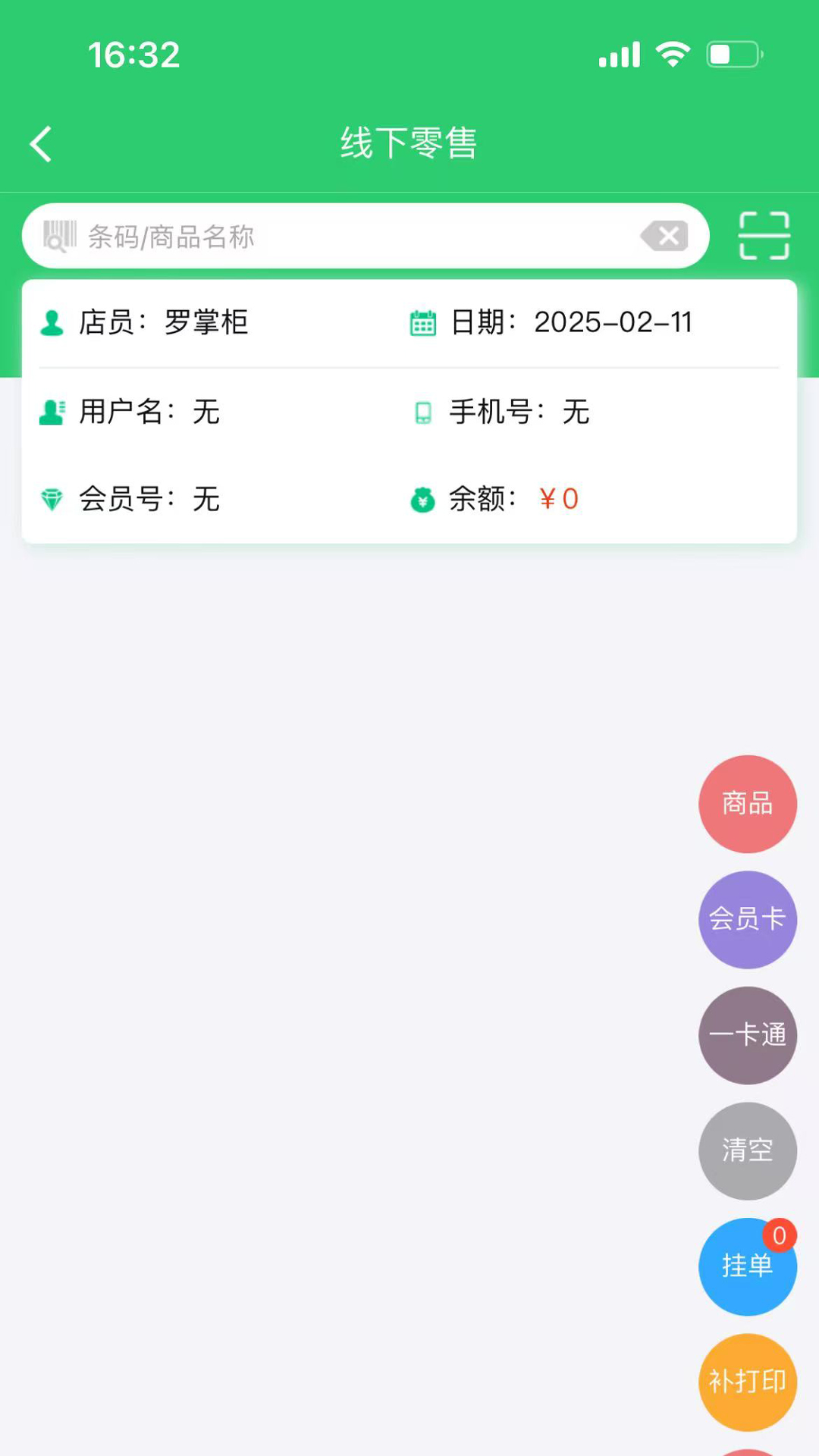Select the 会员卡 floating button
819x1456 pixels.
point(747,919)
